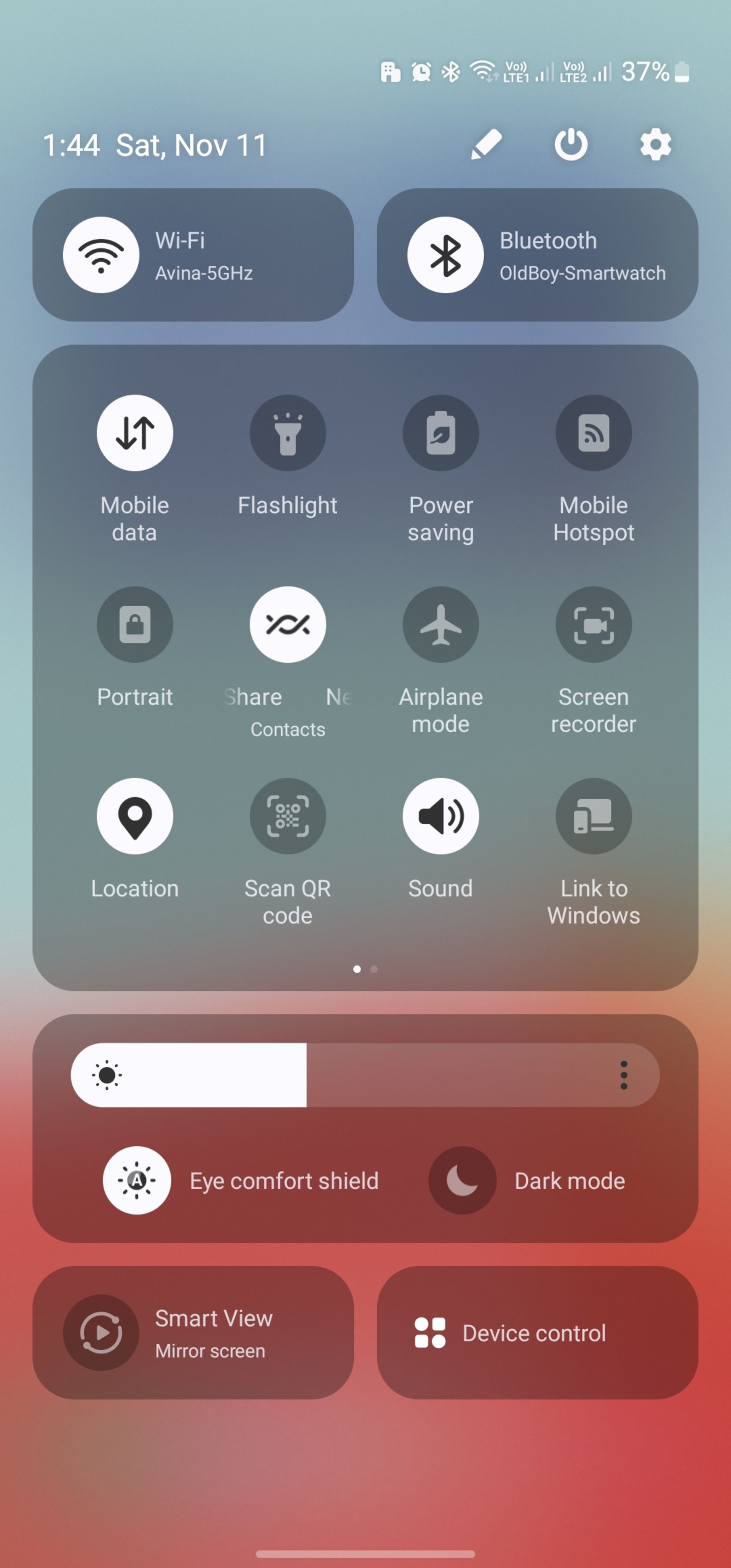Change the Sound mode
731x1568 pixels.
pyautogui.click(x=440, y=816)
